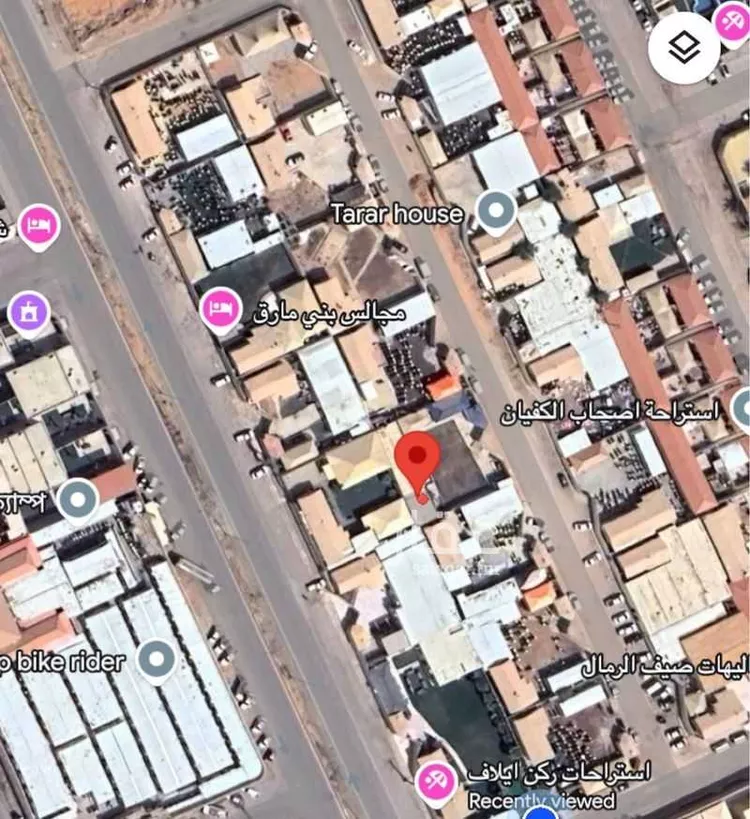Open the map layers button
The width and height of the screenshot is (750, 819).
point(684,49)
